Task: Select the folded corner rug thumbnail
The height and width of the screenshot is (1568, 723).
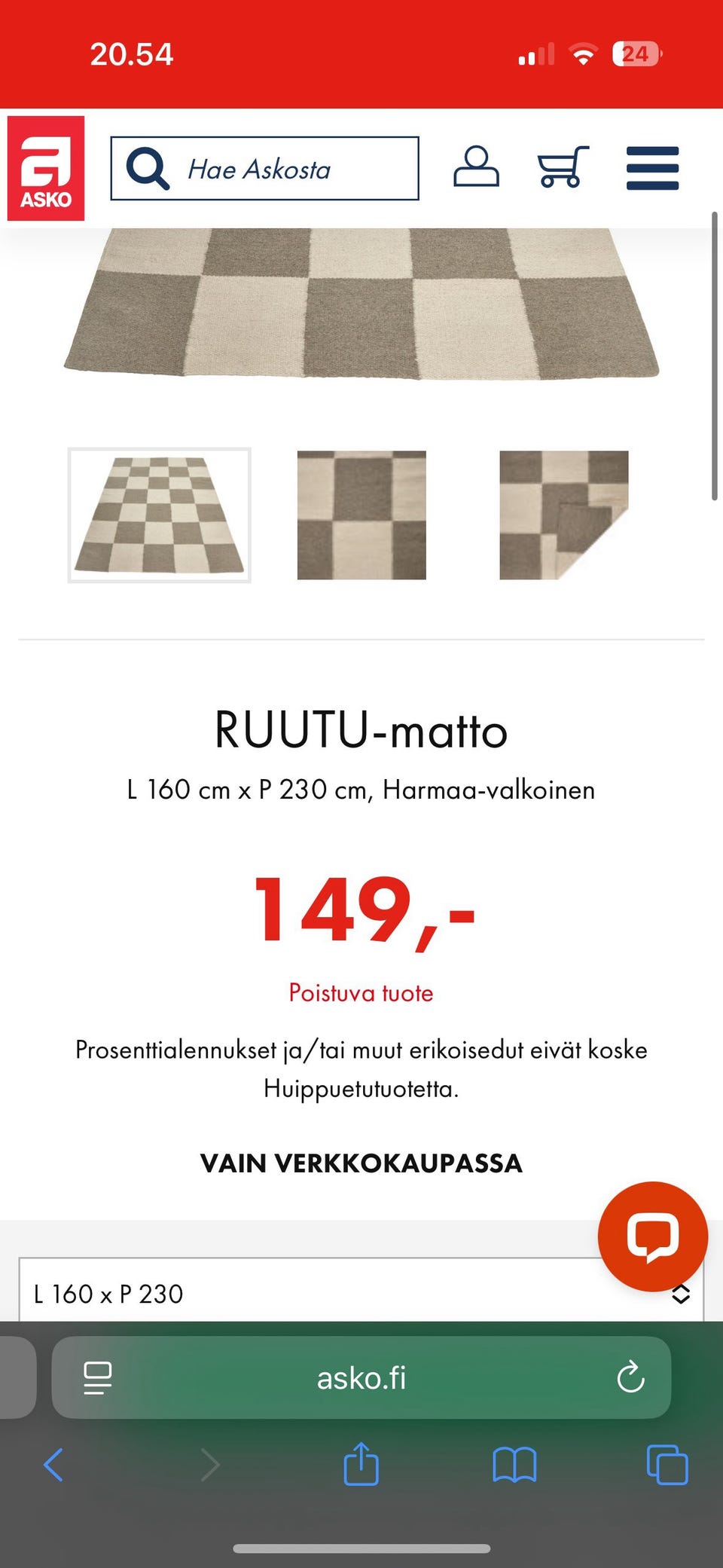Action: point(564,516)
